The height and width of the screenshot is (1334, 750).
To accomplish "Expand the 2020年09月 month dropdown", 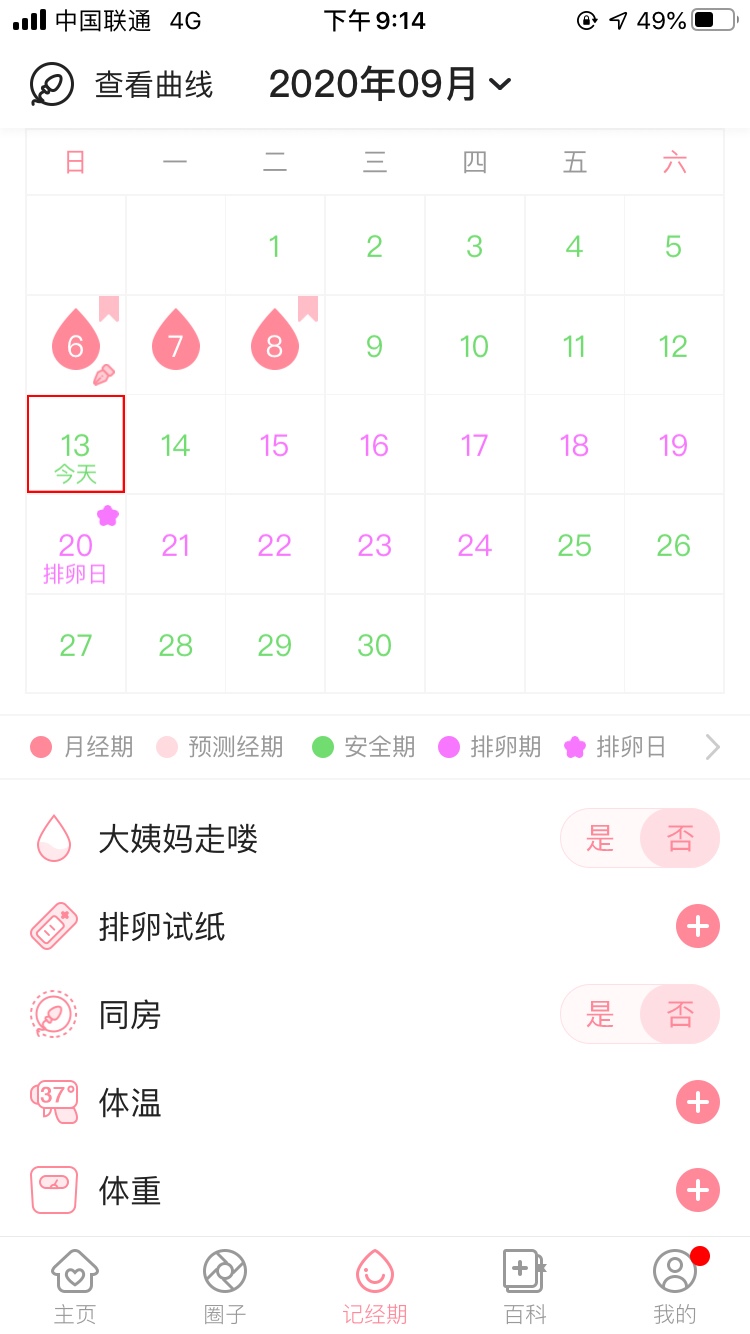I will tap(390, 84).
